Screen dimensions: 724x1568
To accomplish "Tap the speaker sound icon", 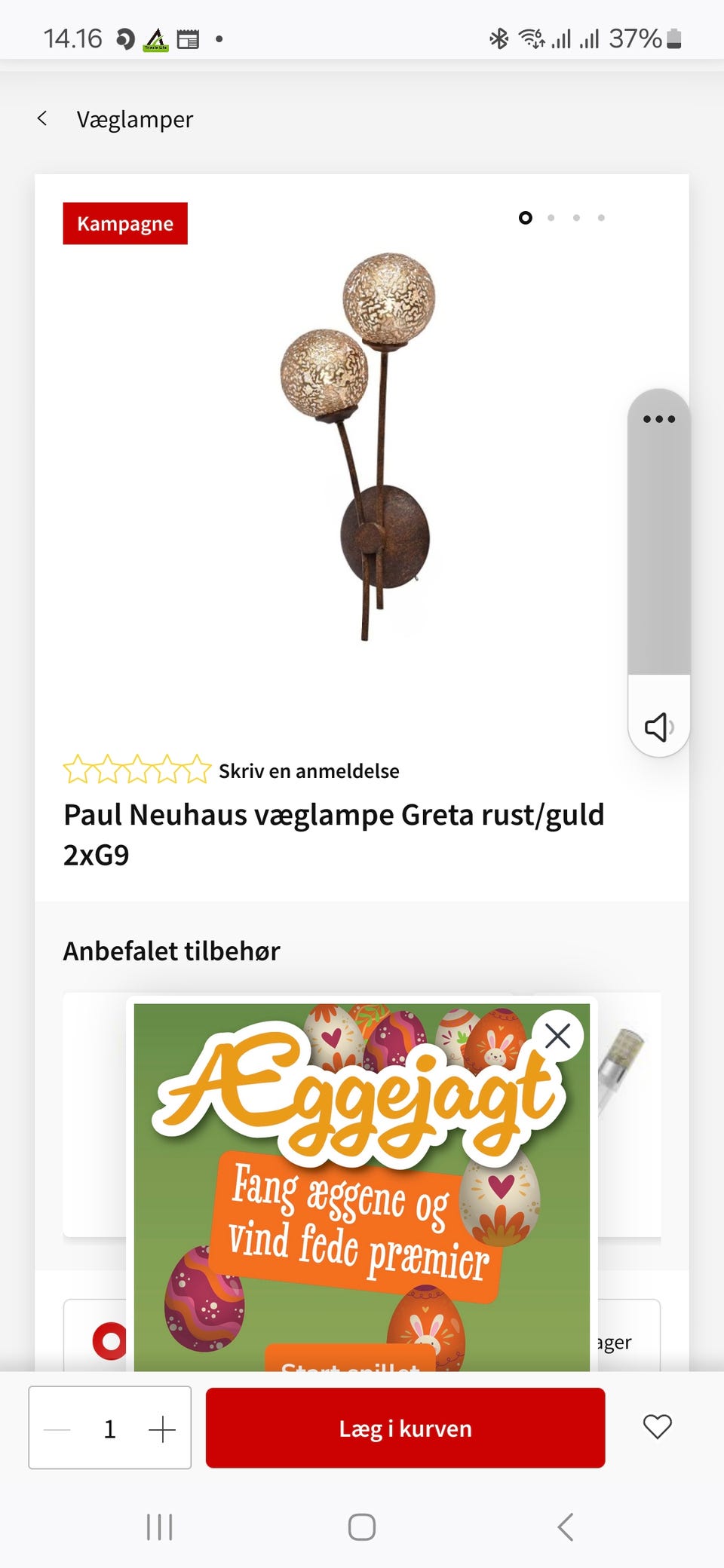I will pos(659,726).
